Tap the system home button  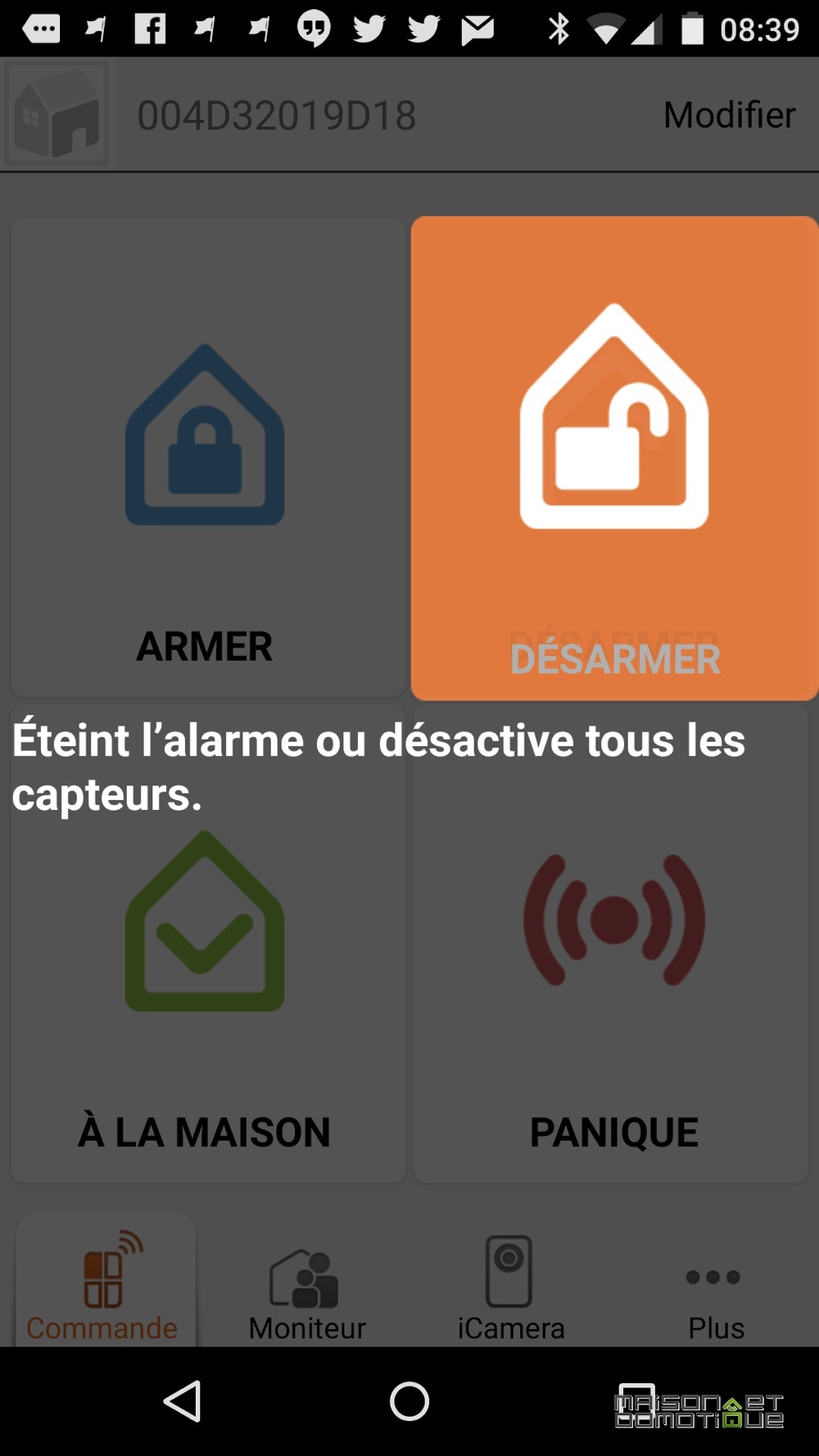(x=409, y=1401)
